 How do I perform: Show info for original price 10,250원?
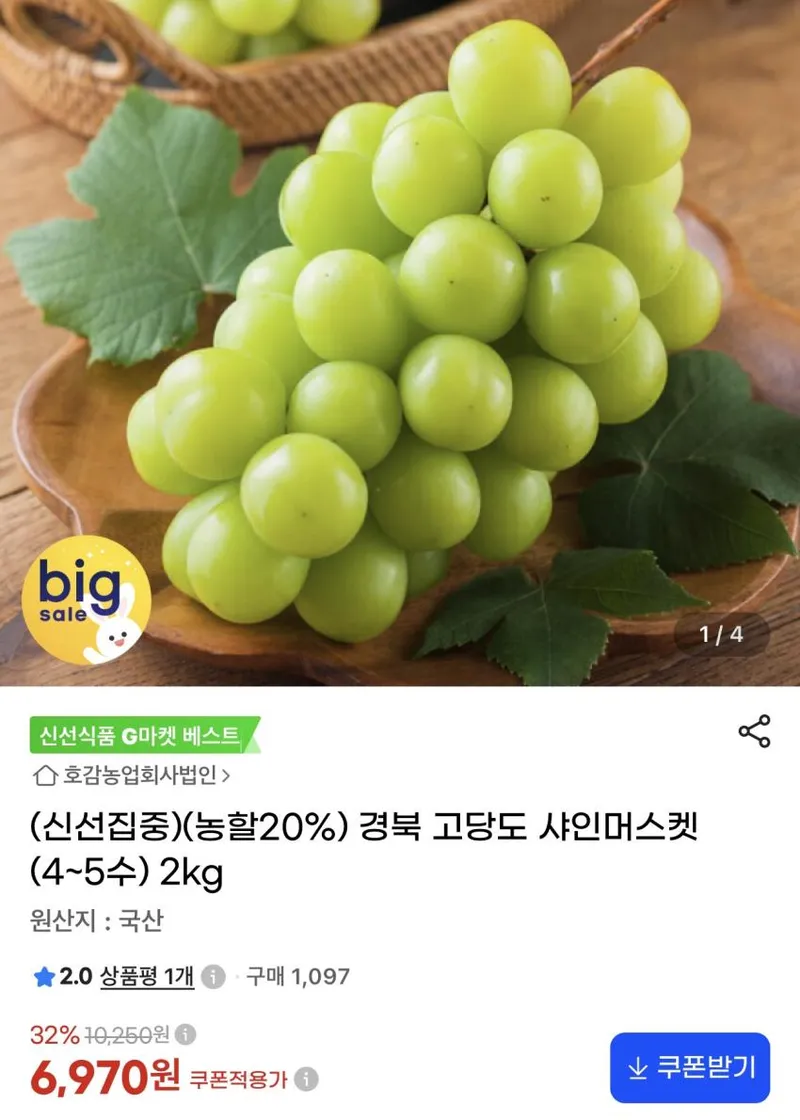pos(185,1034)
